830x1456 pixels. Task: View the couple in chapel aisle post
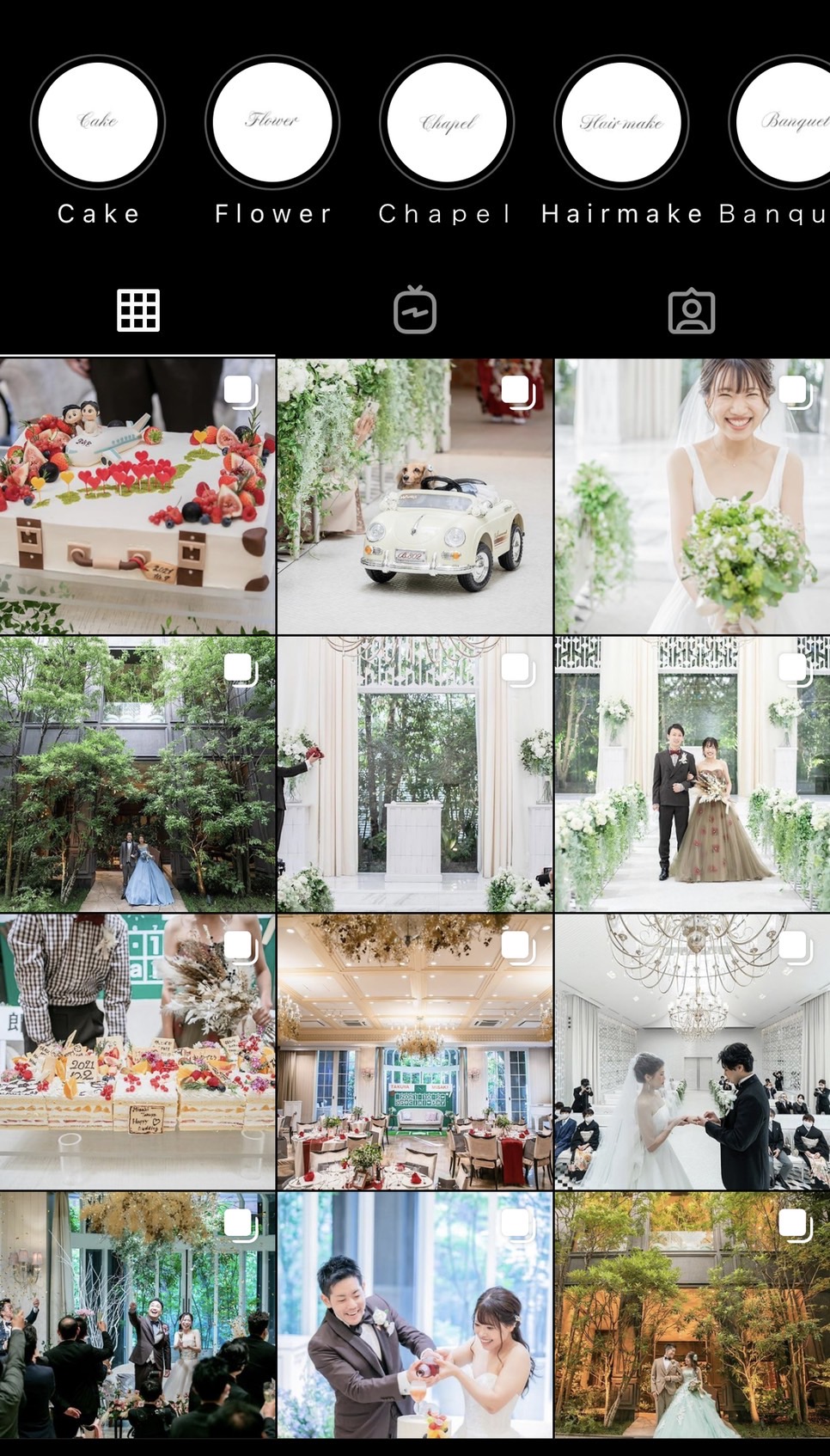click(x=693, y=774)
